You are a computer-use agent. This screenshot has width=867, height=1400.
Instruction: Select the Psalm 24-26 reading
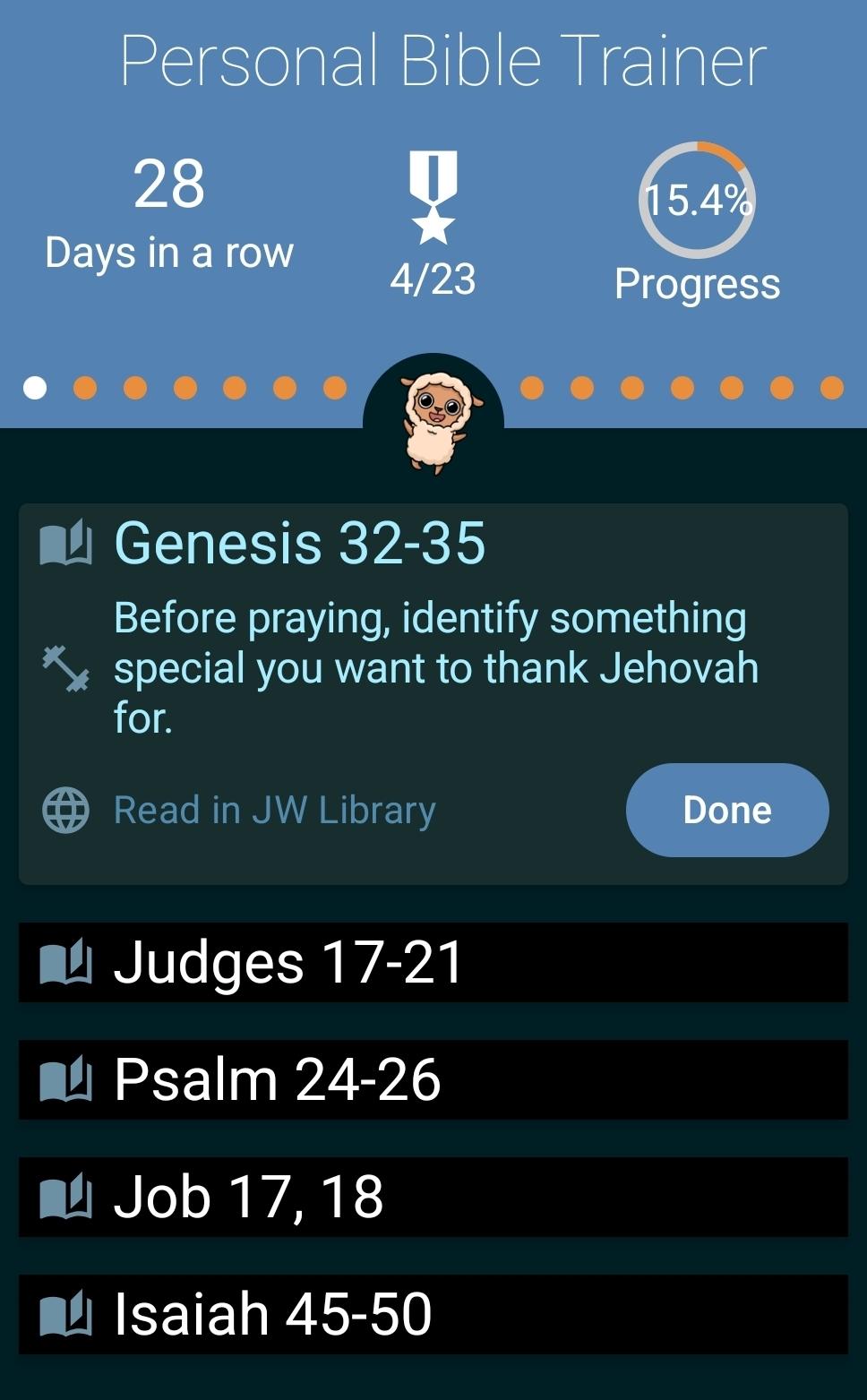(x=433, y=1079)
